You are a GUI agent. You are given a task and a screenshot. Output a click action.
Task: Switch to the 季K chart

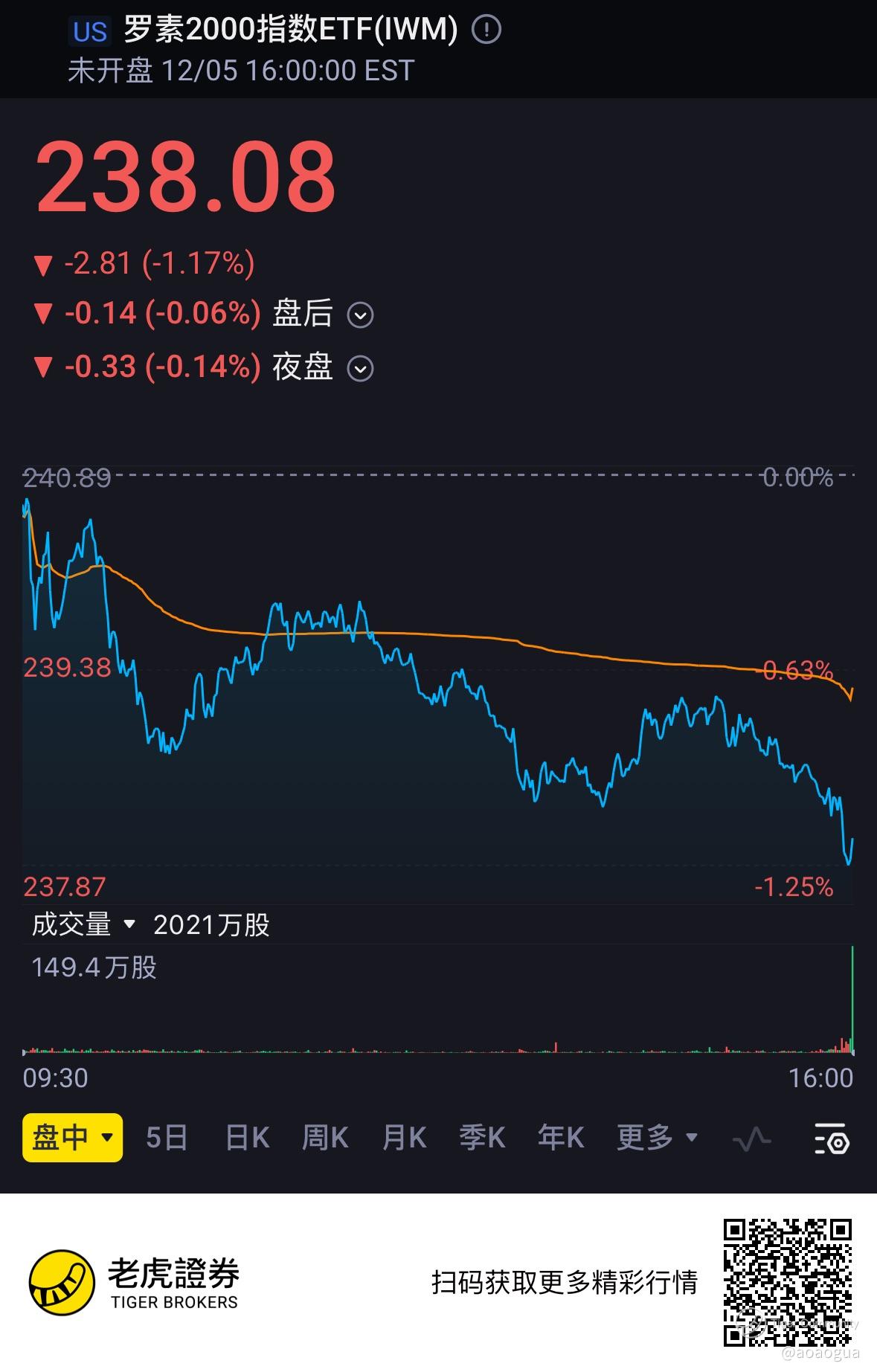click(x=482, y=1138)
